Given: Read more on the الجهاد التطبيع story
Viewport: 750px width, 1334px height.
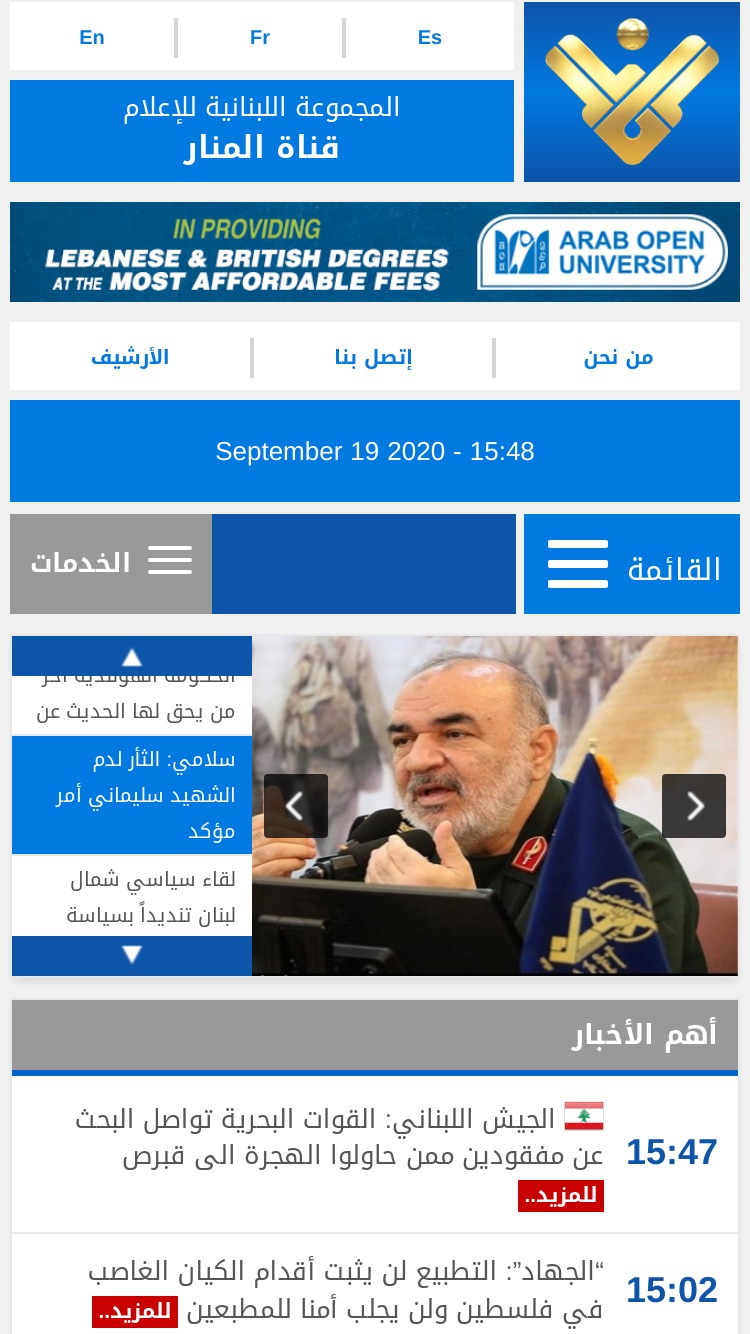Looking at the screenshot, I should coord(135,1311).
